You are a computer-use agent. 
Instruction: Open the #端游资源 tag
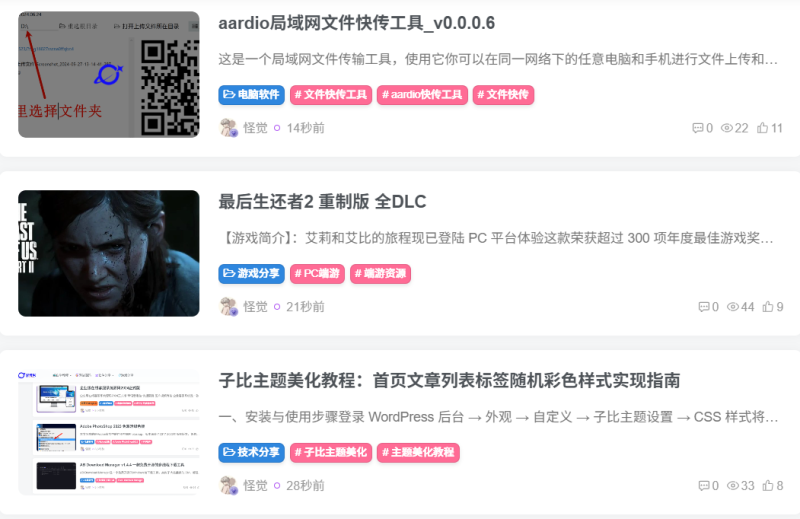point(380,273)
